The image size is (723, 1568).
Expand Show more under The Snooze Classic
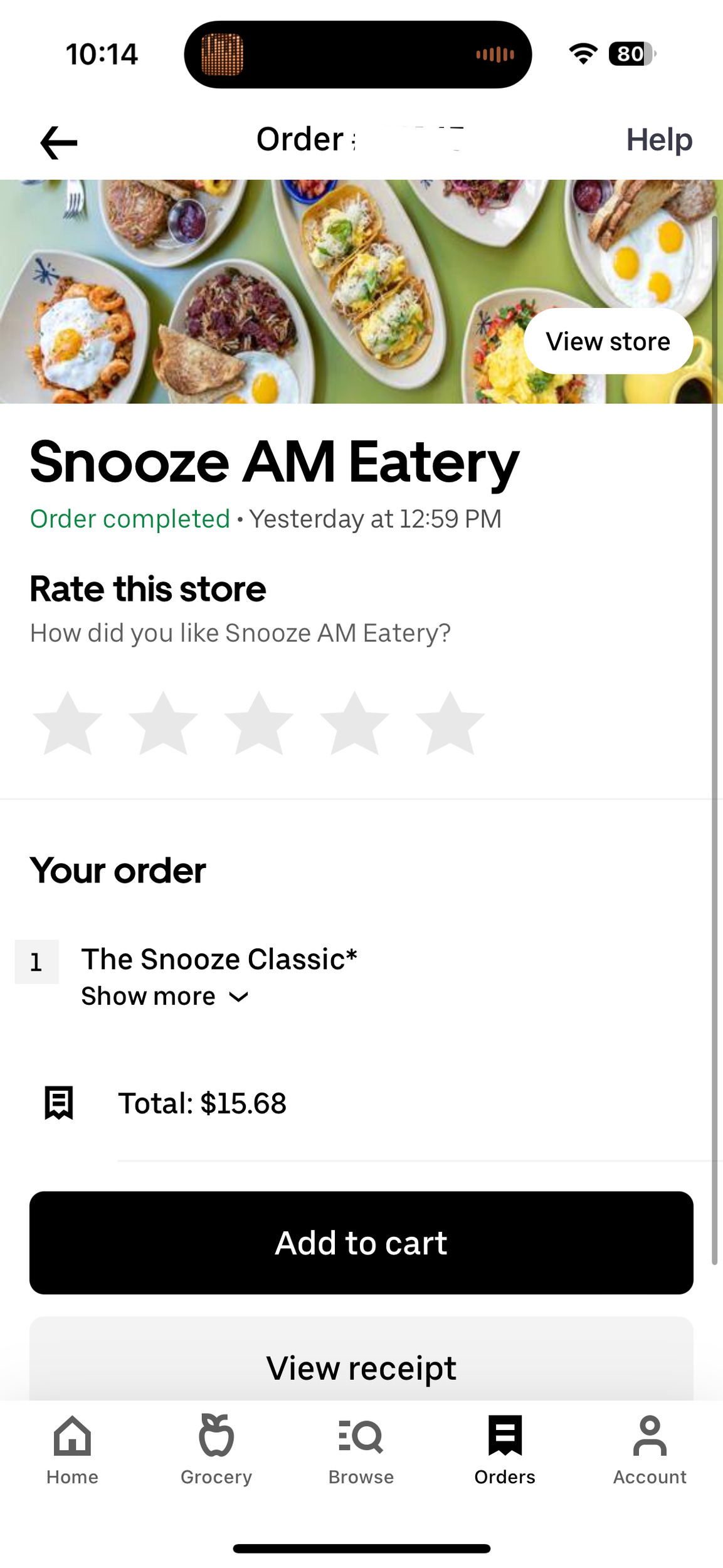point(165,996)
